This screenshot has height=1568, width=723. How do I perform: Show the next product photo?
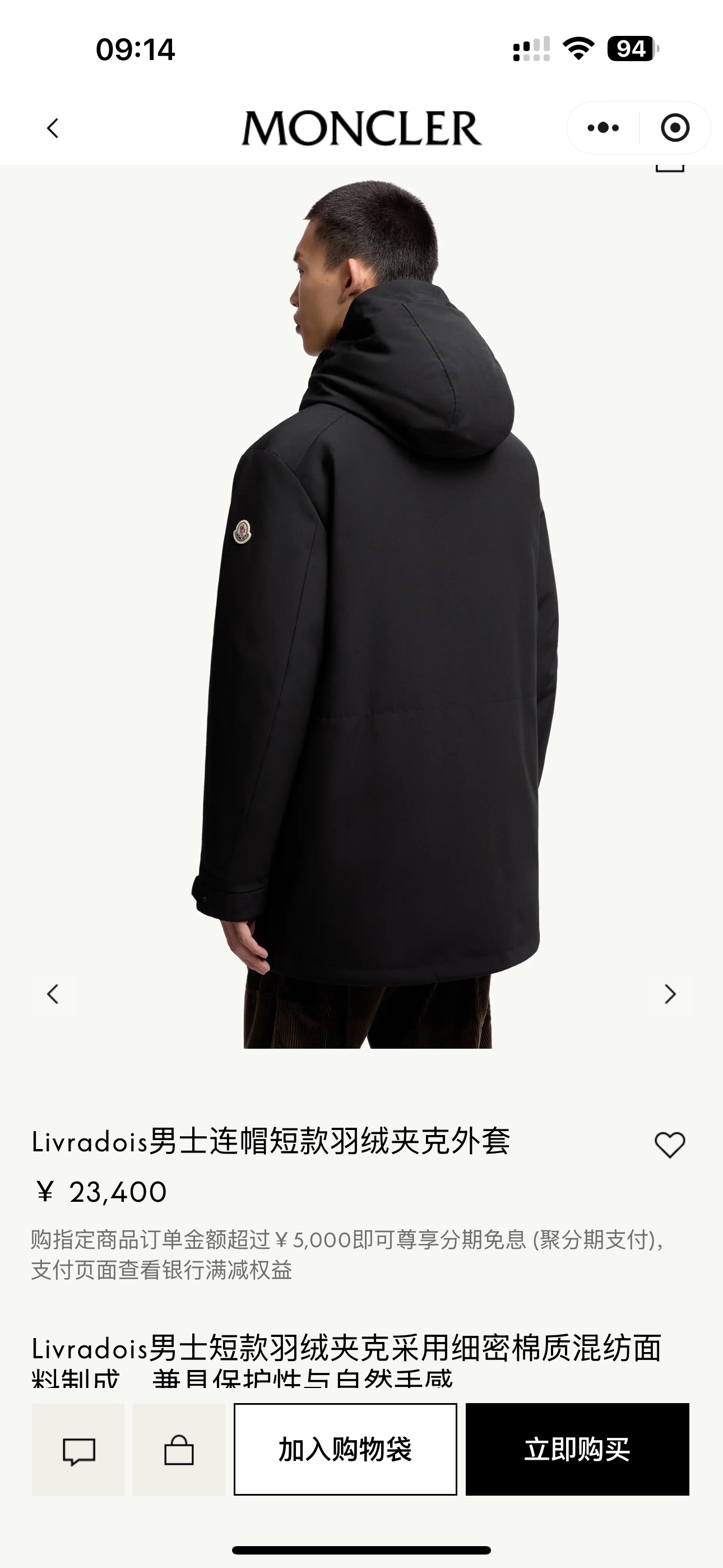tap(670, 994)
